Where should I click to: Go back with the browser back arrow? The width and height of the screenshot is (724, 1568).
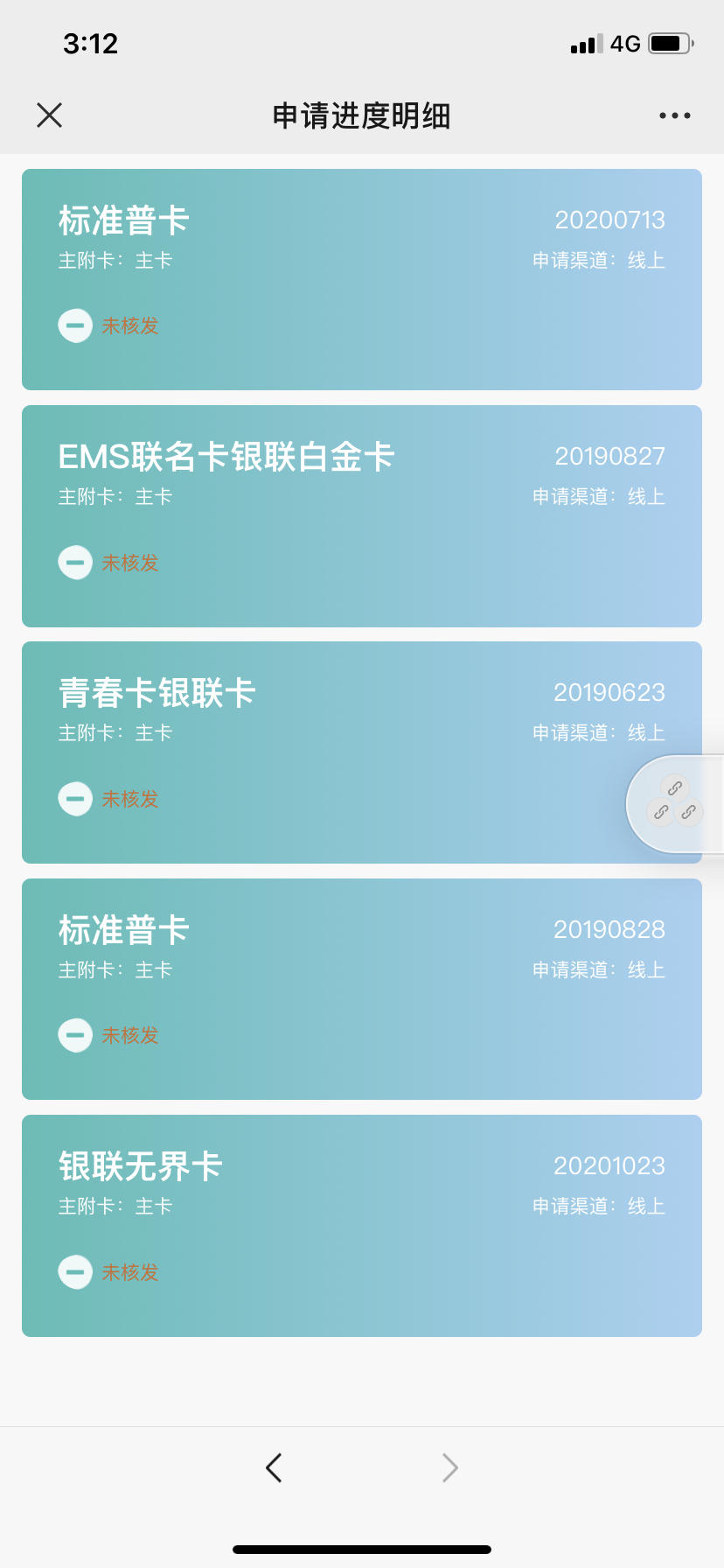274,1467
